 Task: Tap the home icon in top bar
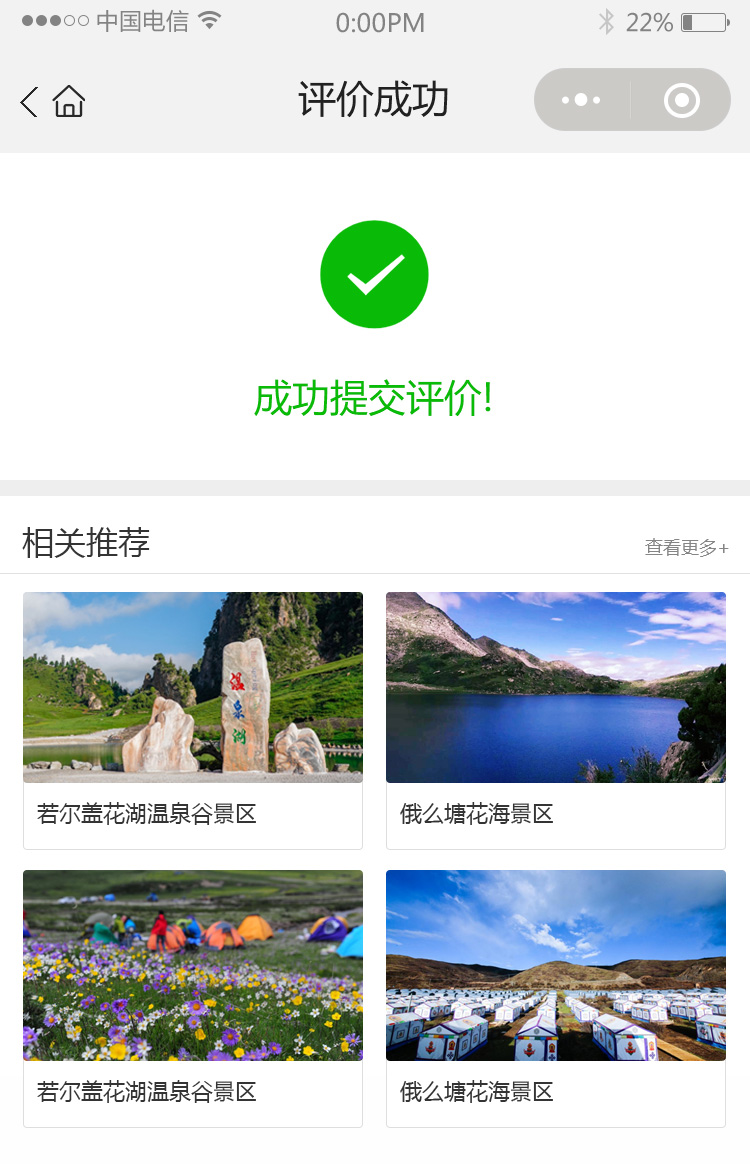point(66,100)
